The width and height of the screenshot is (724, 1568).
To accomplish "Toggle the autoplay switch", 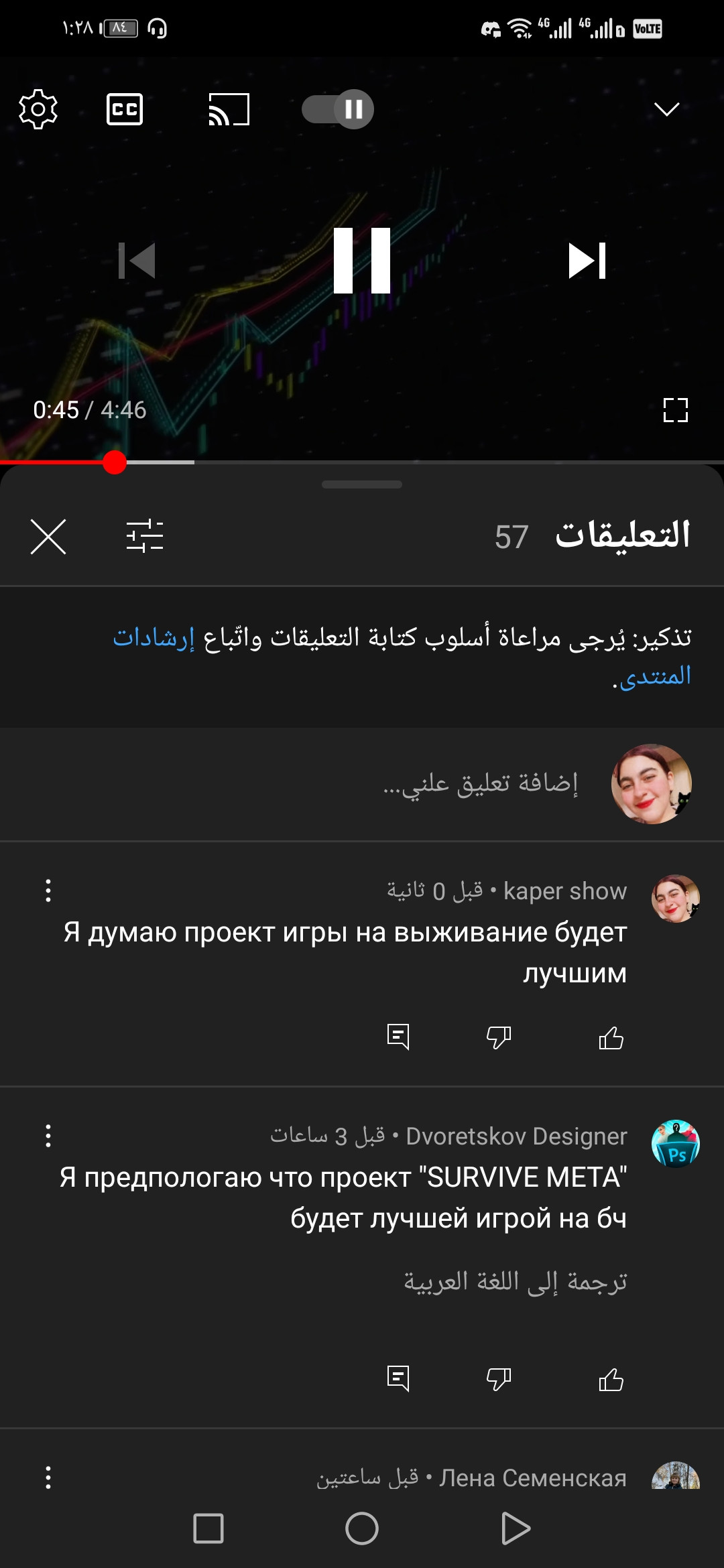I will point(338,109).
